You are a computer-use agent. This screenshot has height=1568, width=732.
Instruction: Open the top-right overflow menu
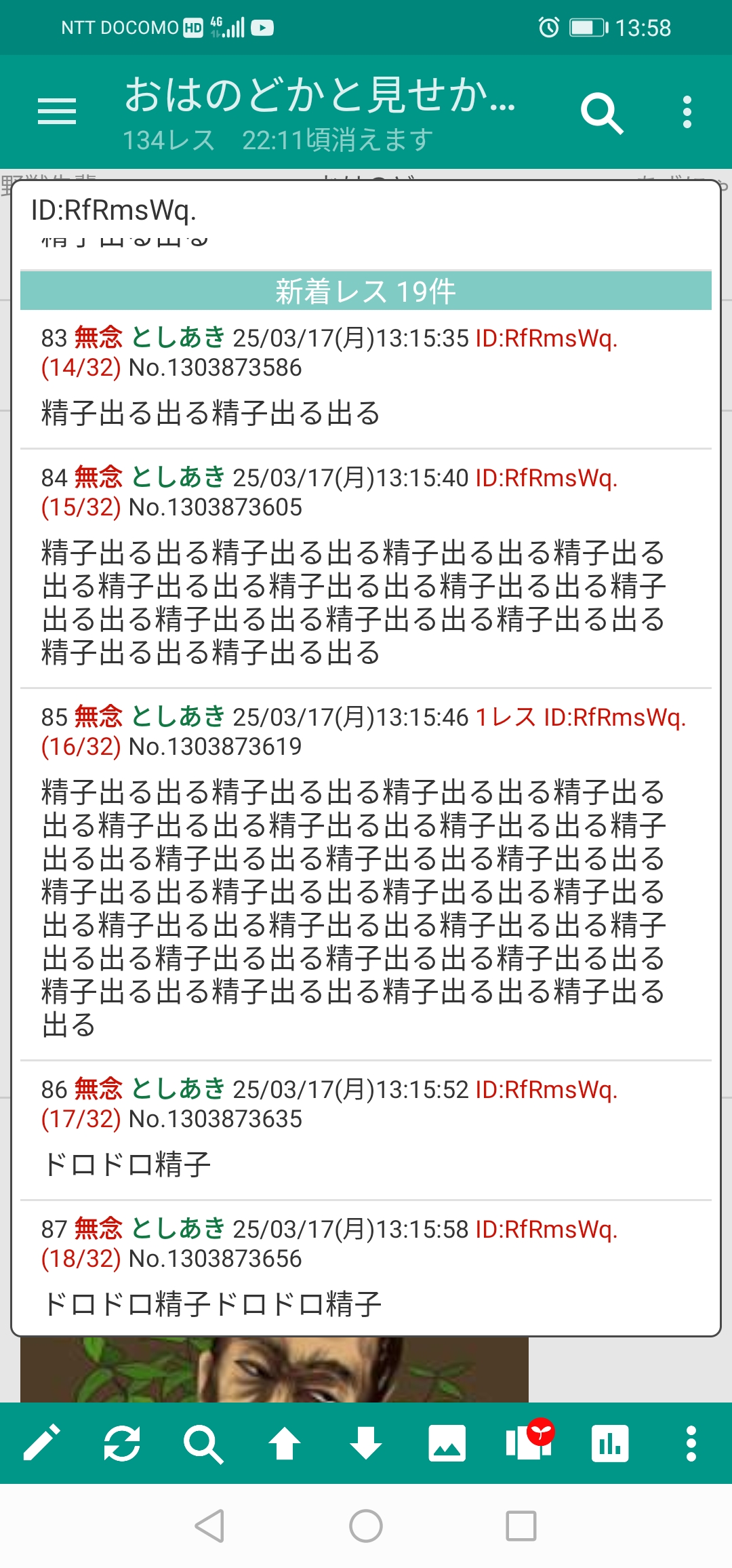[687, 112]
